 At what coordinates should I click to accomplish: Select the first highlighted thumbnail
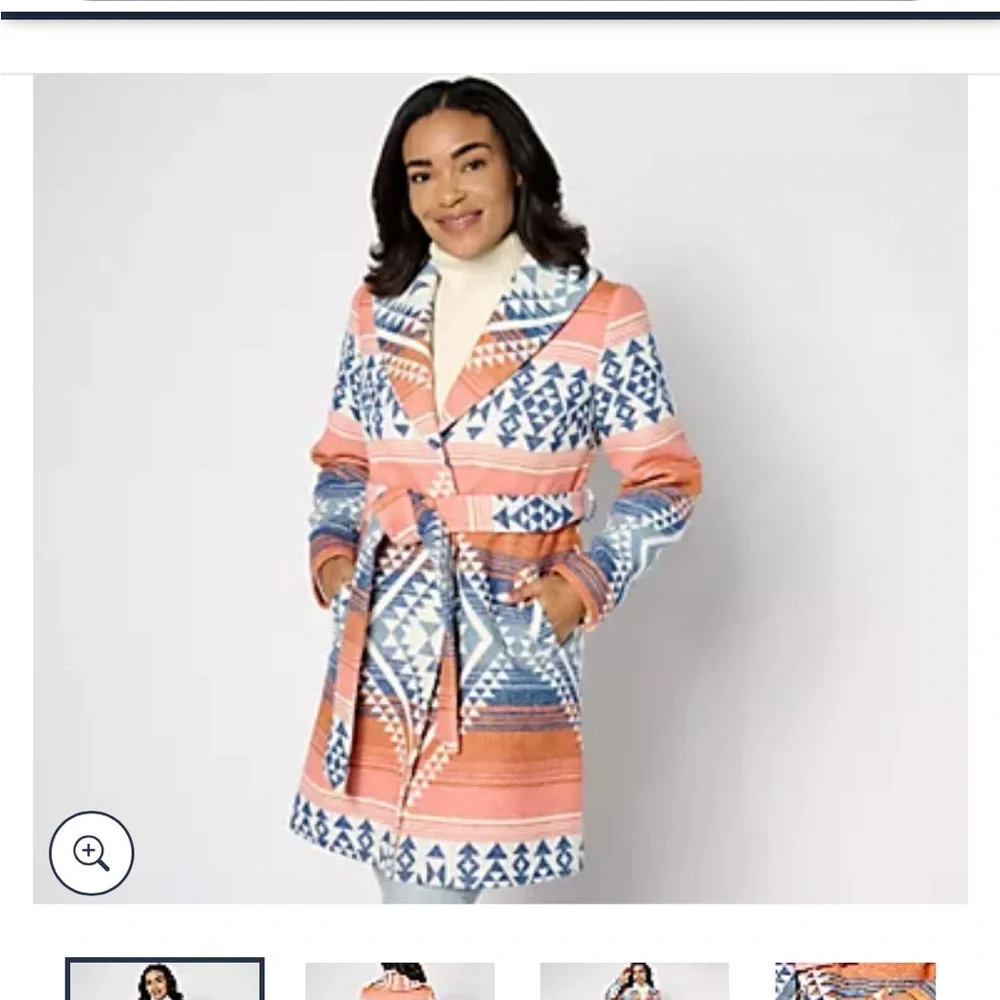(x=165, y=980)
